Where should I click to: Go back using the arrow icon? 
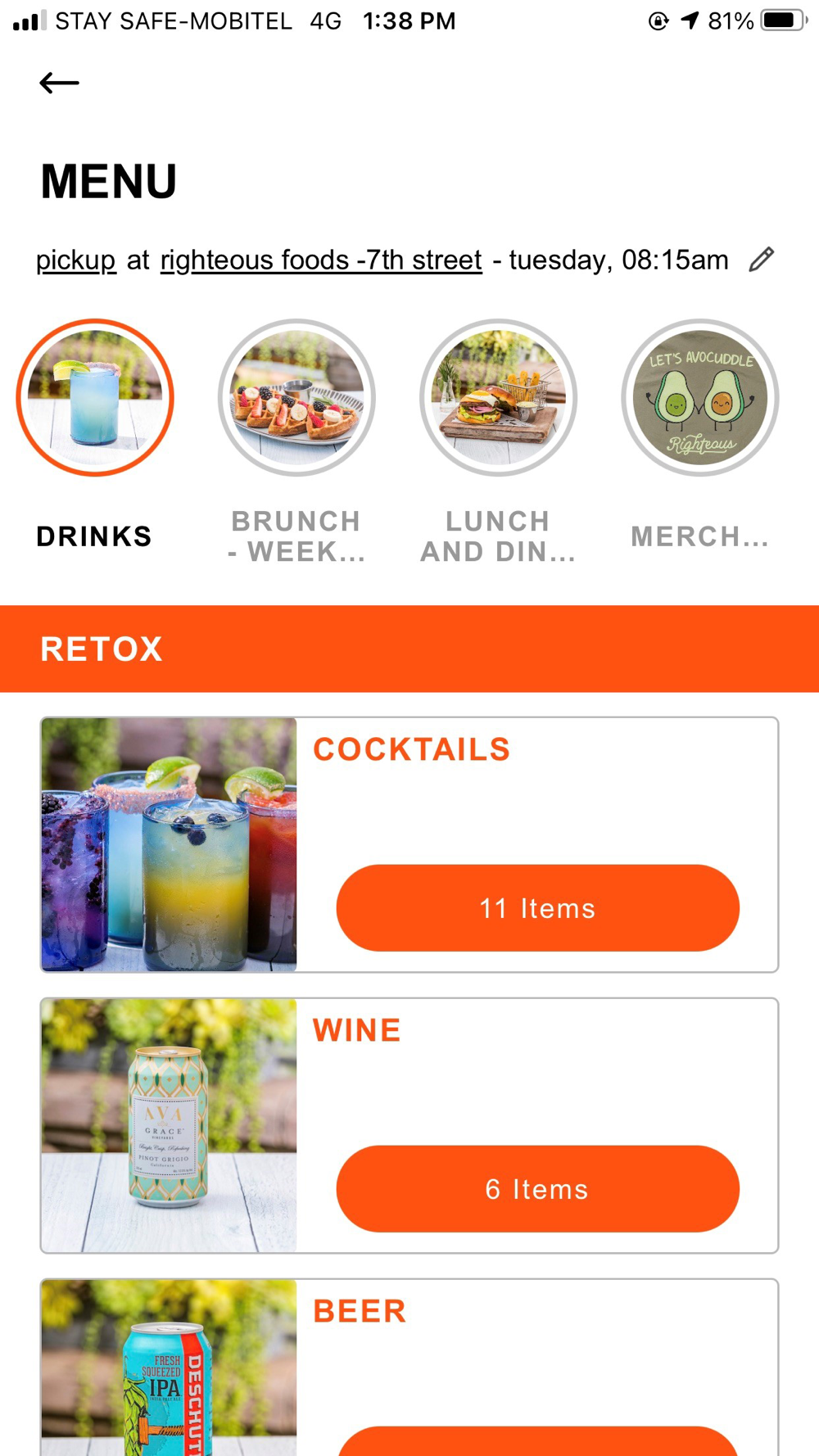(59, 83)
